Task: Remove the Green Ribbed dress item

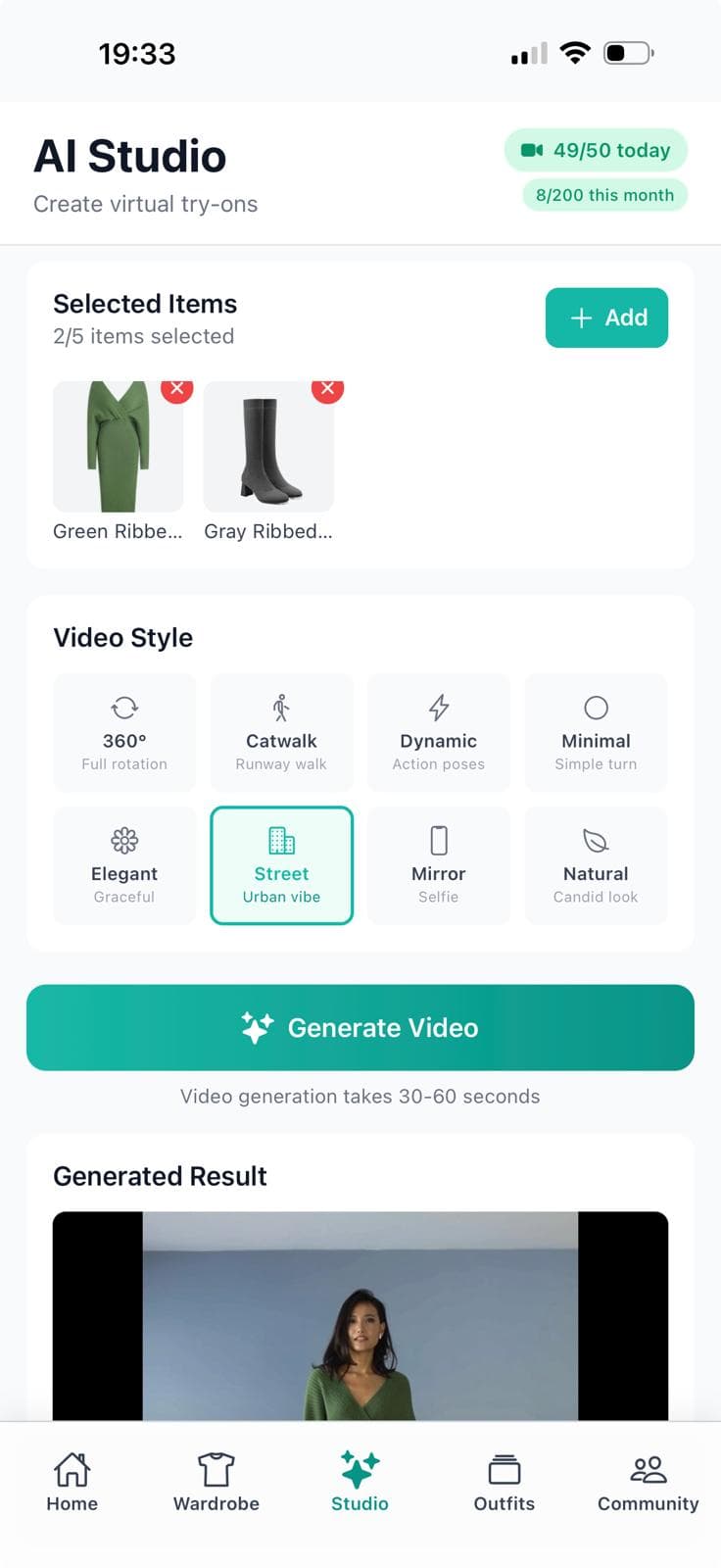Action: 176,389
